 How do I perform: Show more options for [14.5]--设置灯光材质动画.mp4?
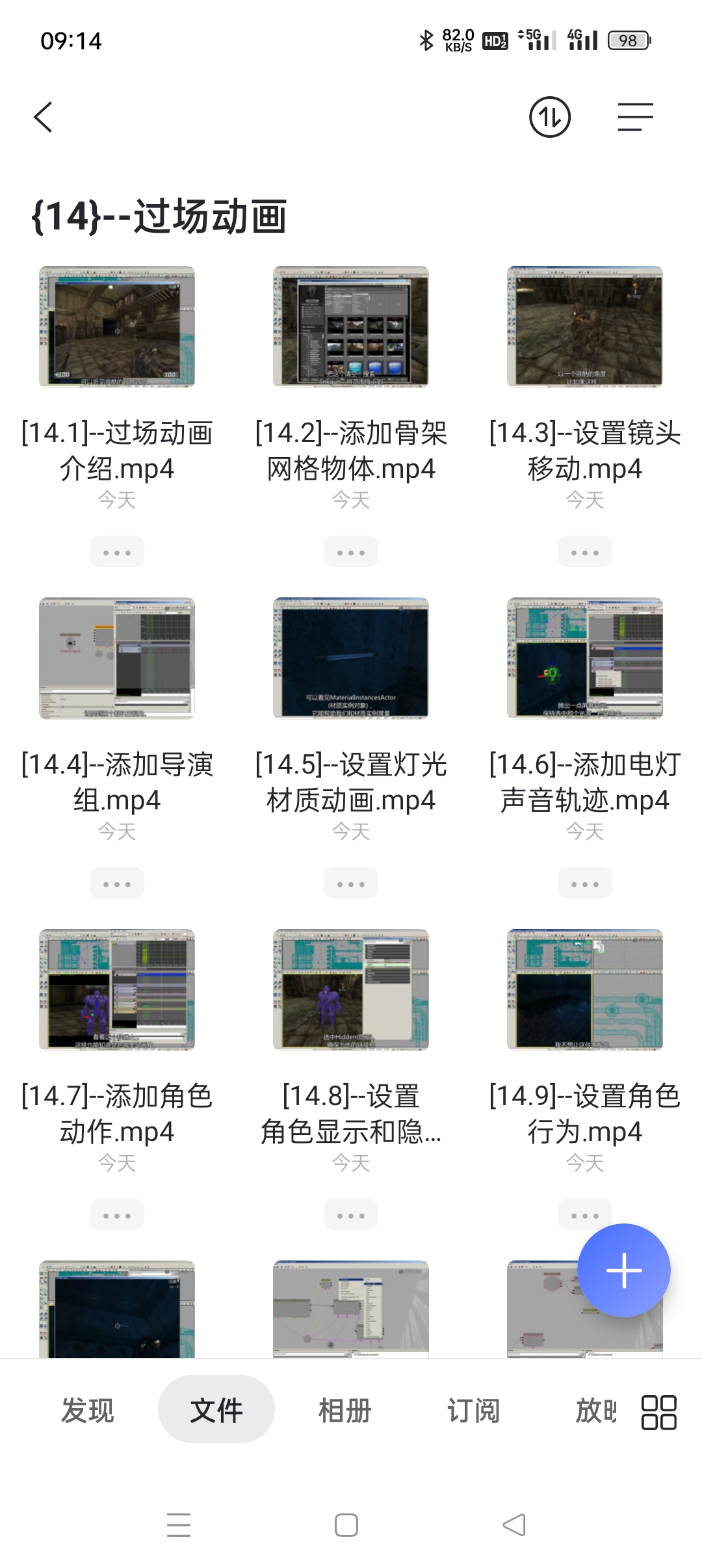tap(351, 883)
